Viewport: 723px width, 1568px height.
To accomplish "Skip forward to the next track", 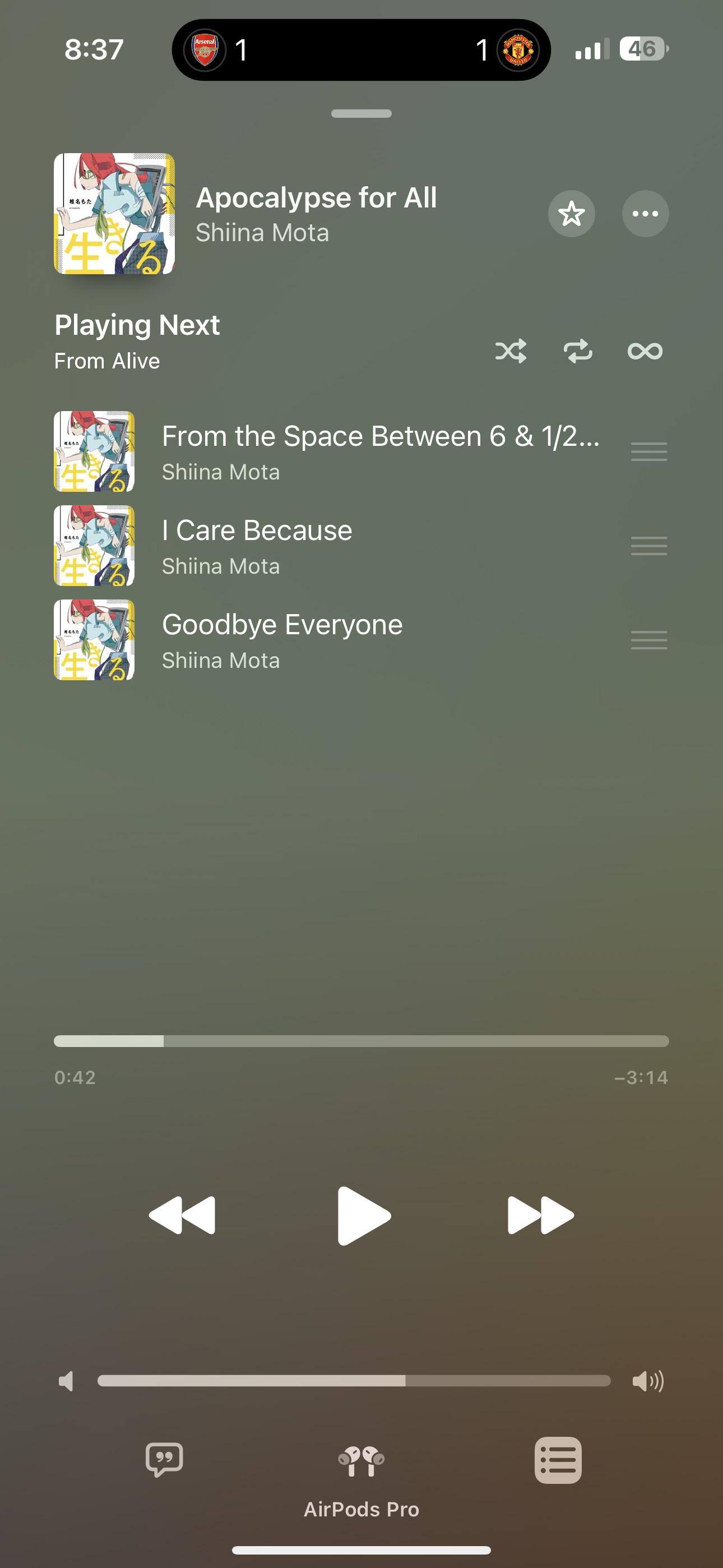I will pos(540,1216).
